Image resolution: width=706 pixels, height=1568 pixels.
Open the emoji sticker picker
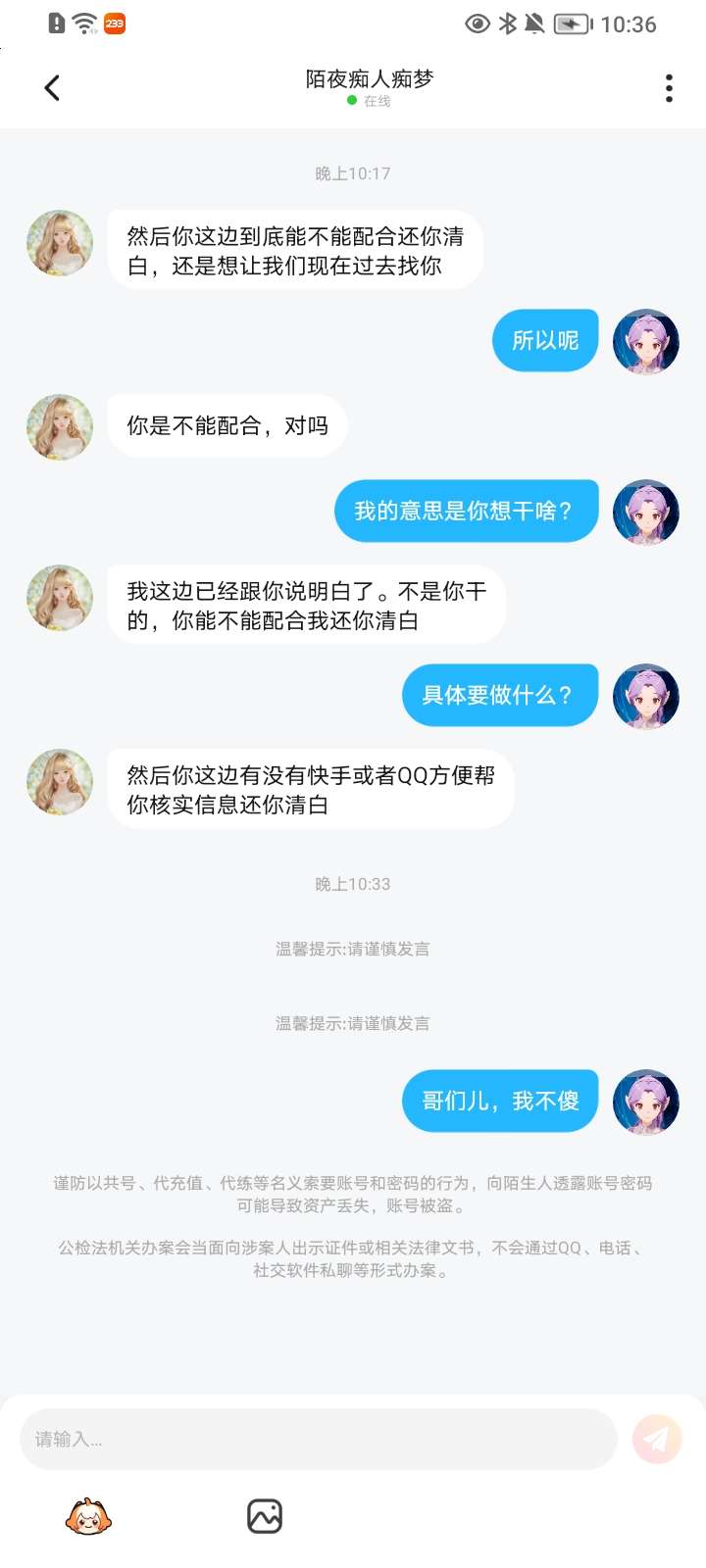[x=88, y=1516]
